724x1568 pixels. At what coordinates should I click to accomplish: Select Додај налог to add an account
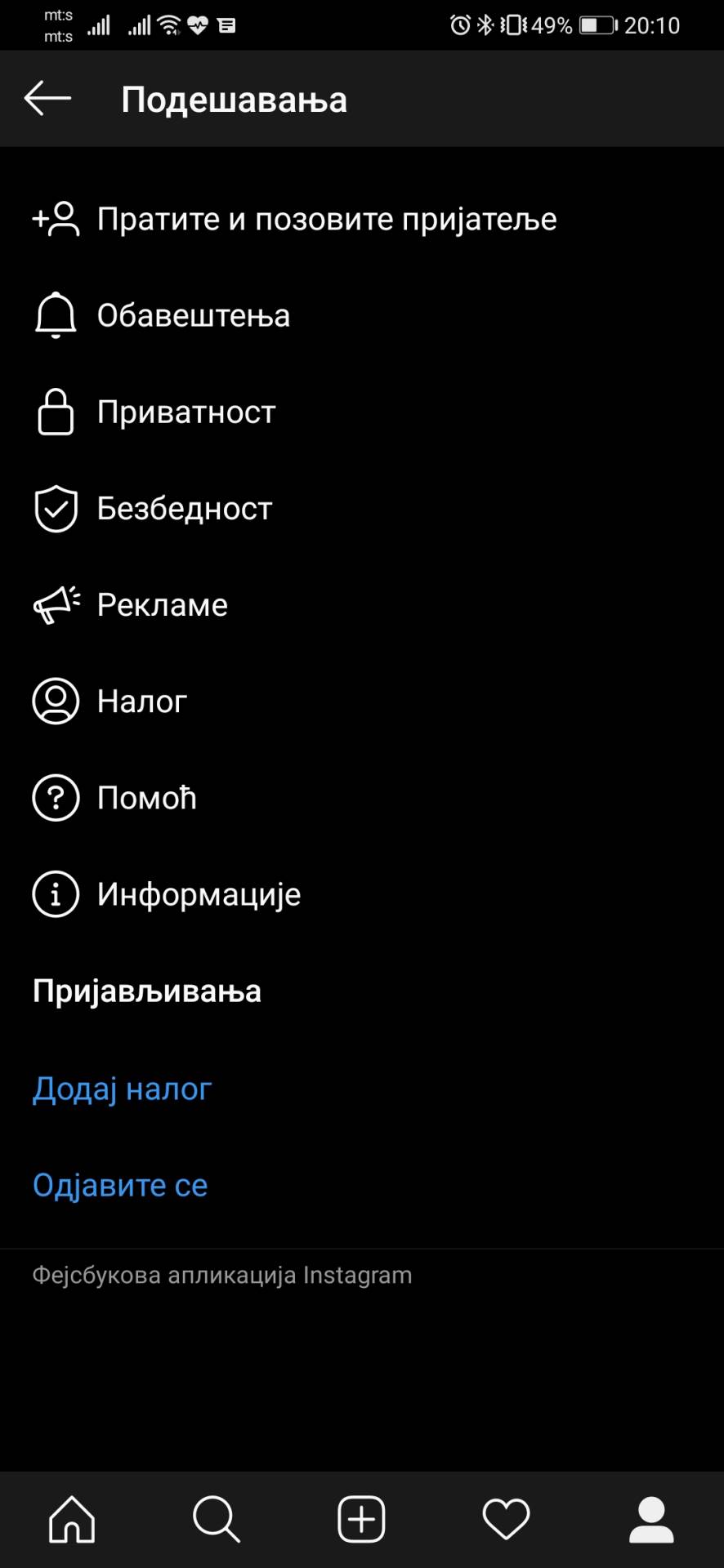point(122,1089)
